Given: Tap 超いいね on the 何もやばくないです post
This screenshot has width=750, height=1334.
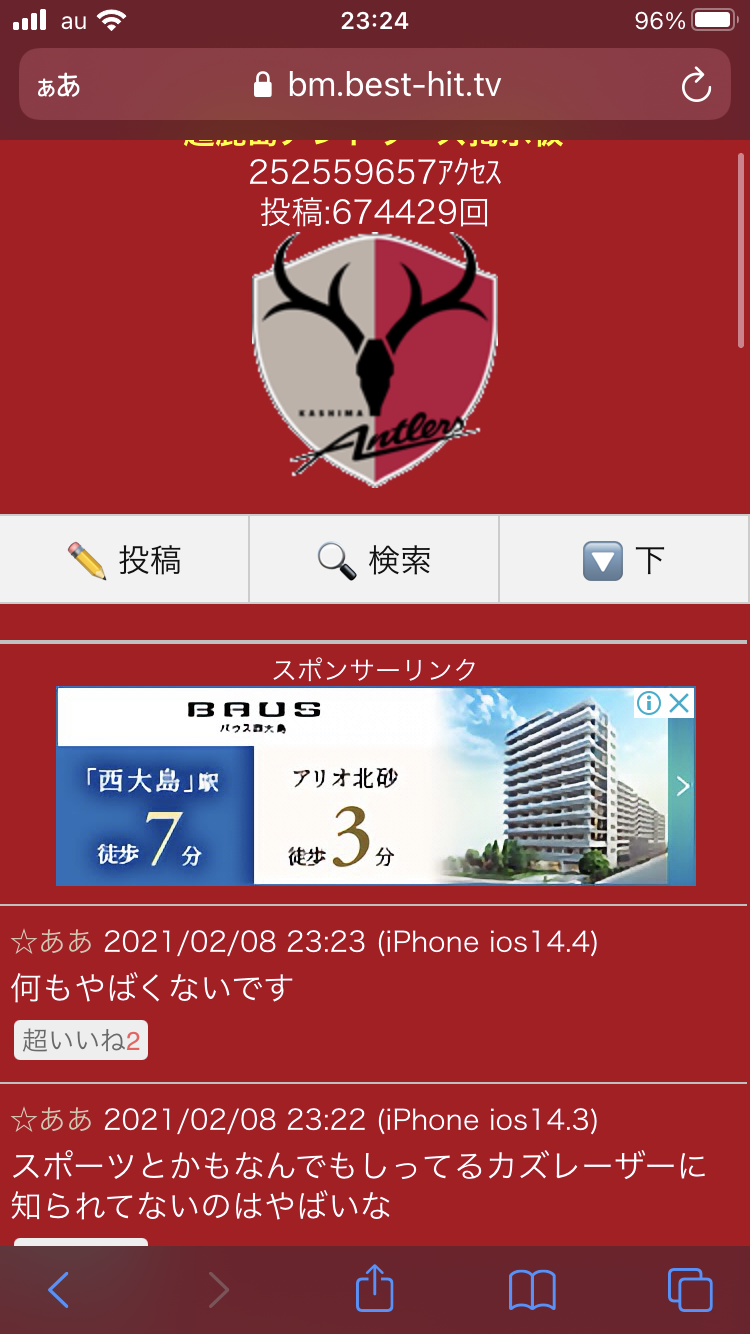Looking at the screenshot, I should (x=81, y=1041).
